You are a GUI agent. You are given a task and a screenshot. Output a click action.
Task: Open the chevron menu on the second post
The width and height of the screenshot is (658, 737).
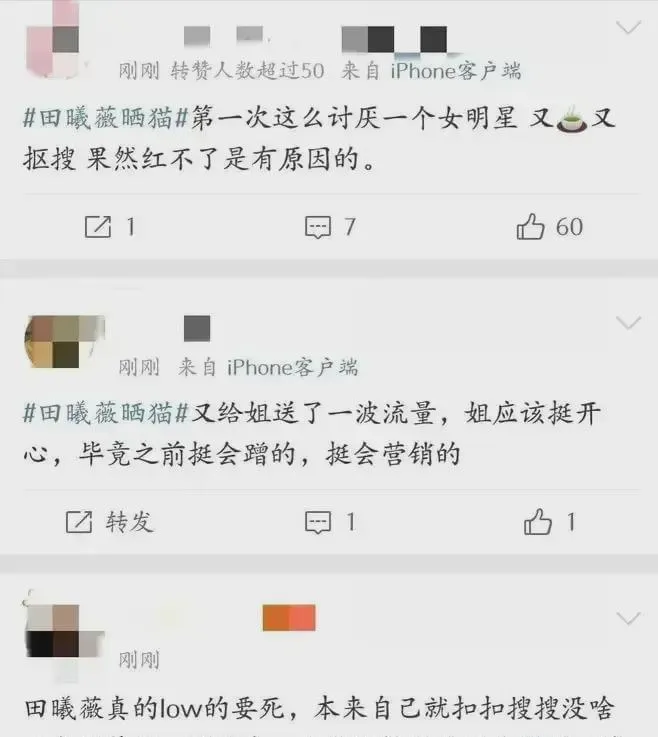click(627, 322)
